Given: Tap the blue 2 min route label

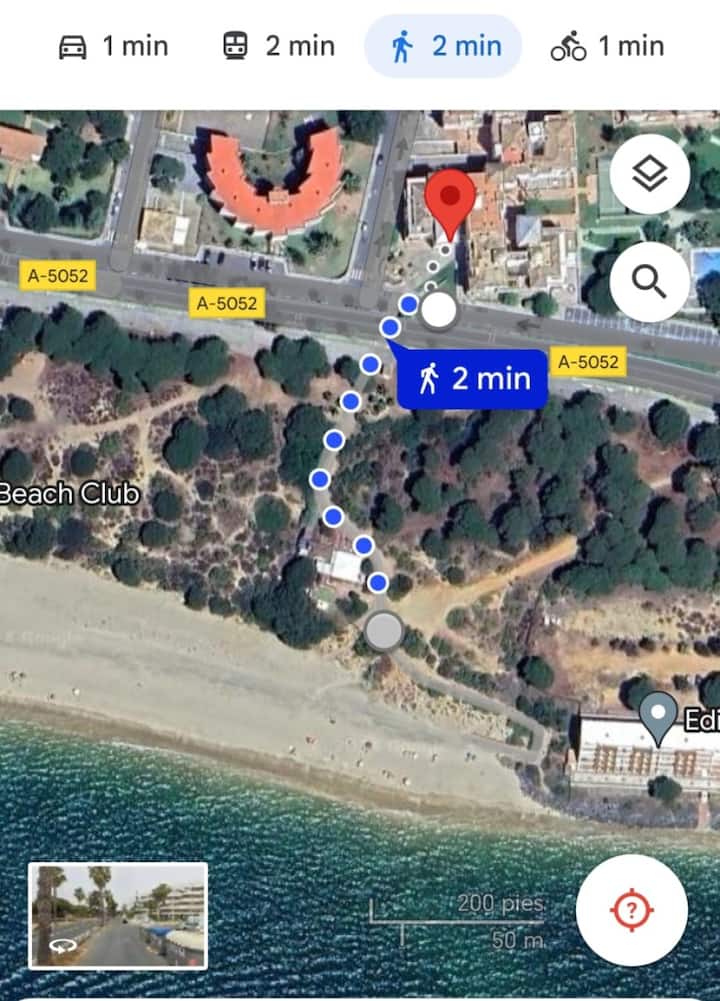Looking at the screenshot, I should tap(472, 379).
